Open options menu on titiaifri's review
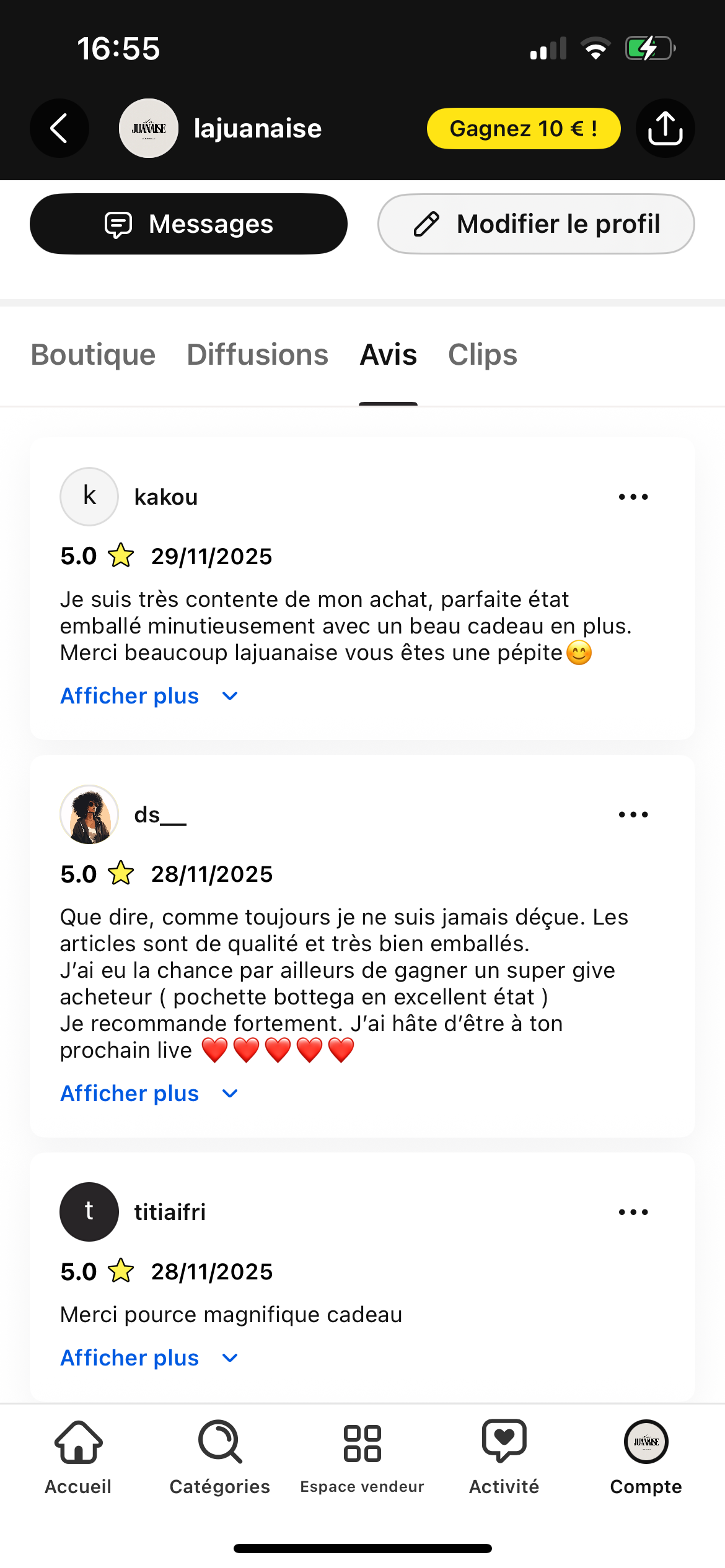This screenshot has width=725, height=1568. tap(633, 1213)
